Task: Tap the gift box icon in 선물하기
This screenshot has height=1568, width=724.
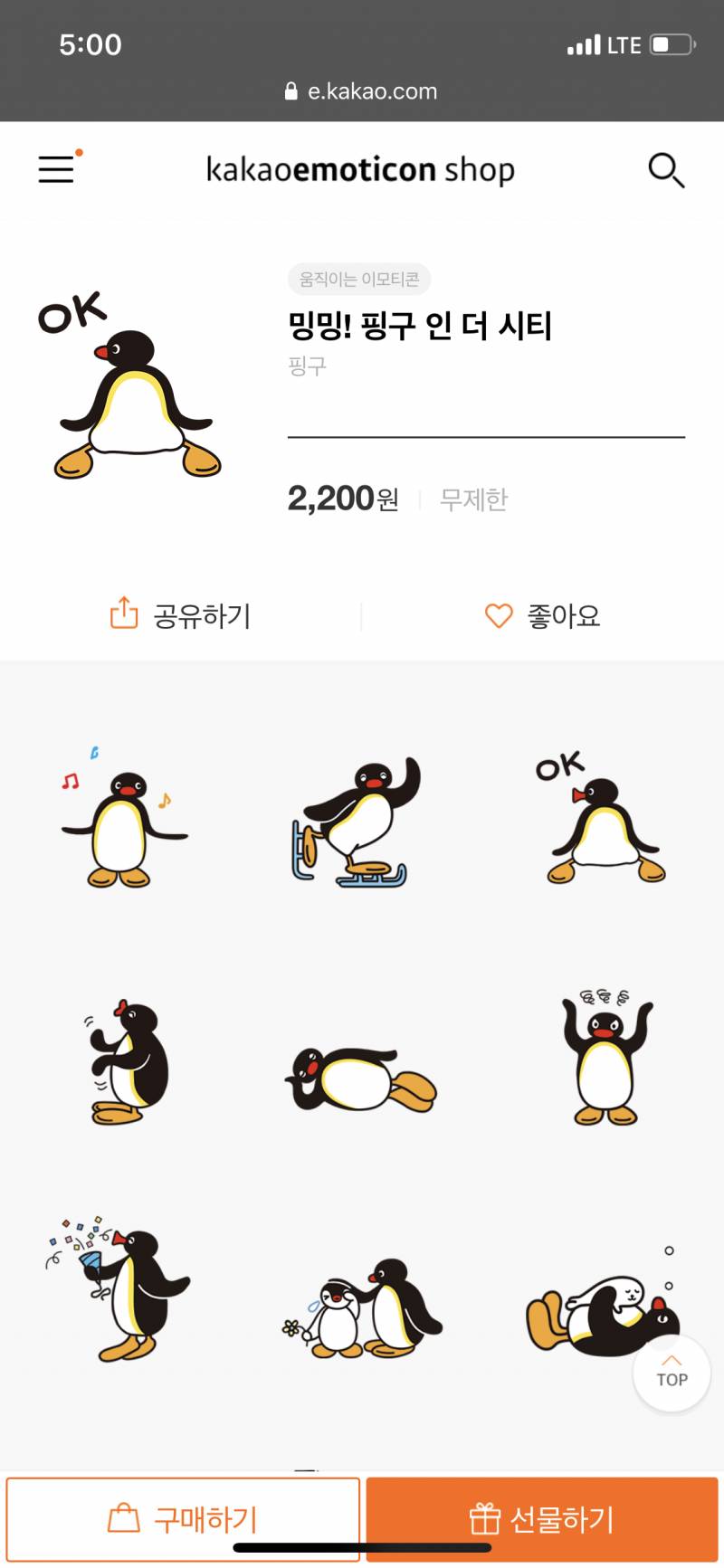Action: 485,1519
